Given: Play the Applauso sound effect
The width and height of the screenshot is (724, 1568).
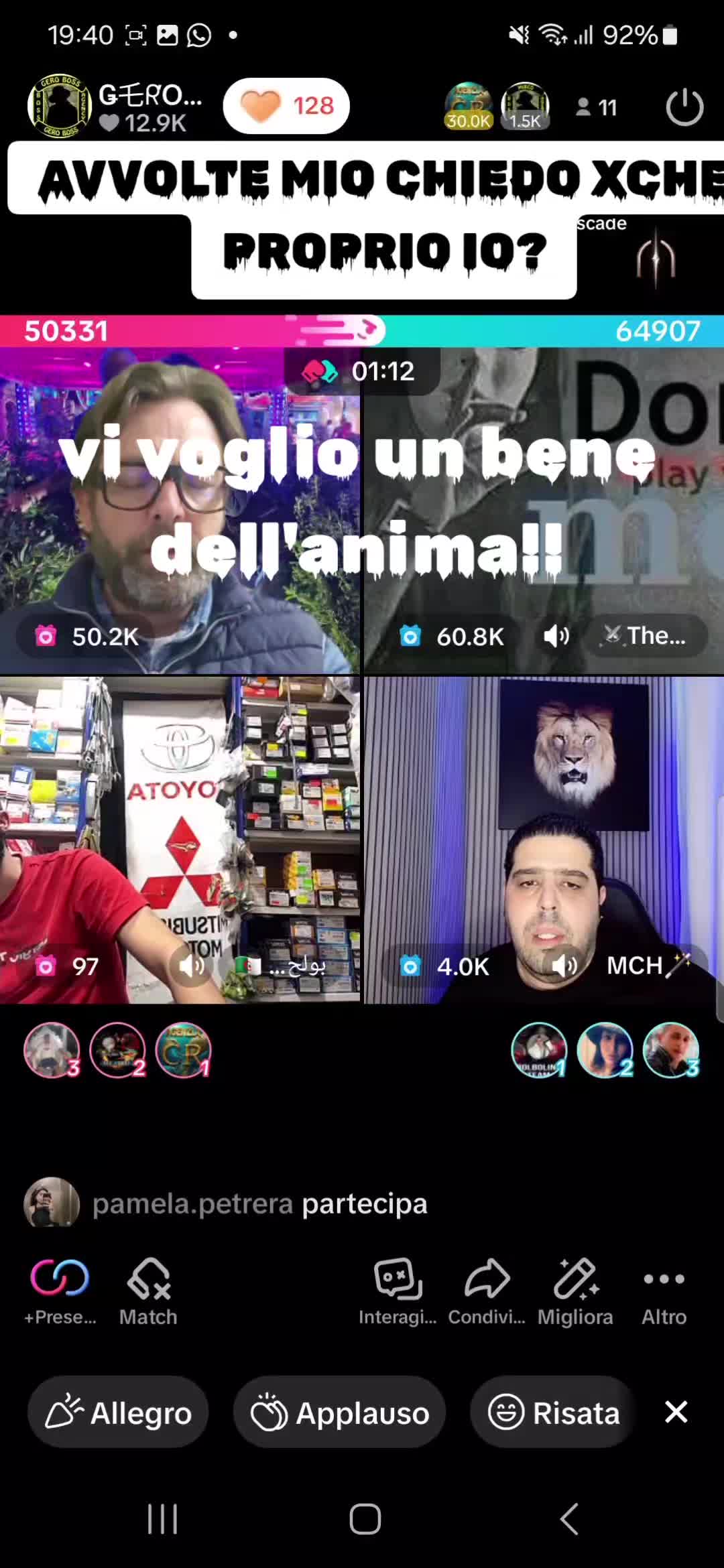Looking at the screenshot, I should coord(339,1413).
